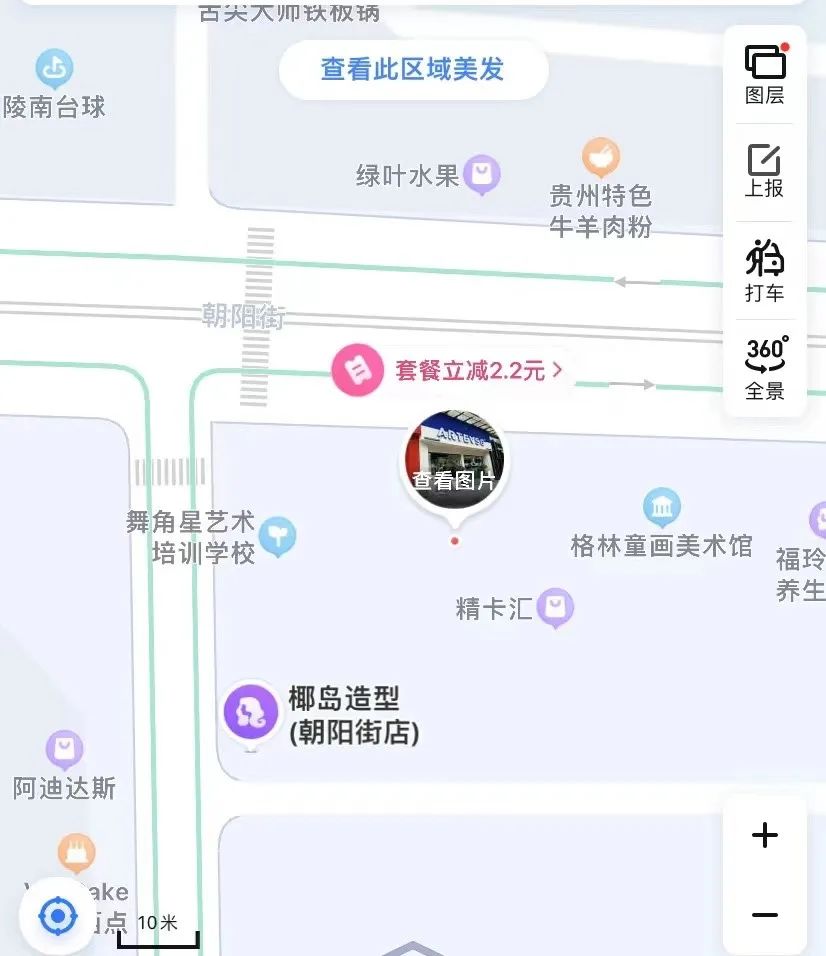View photo via 查看图片 thumbnail

[455, 463]
